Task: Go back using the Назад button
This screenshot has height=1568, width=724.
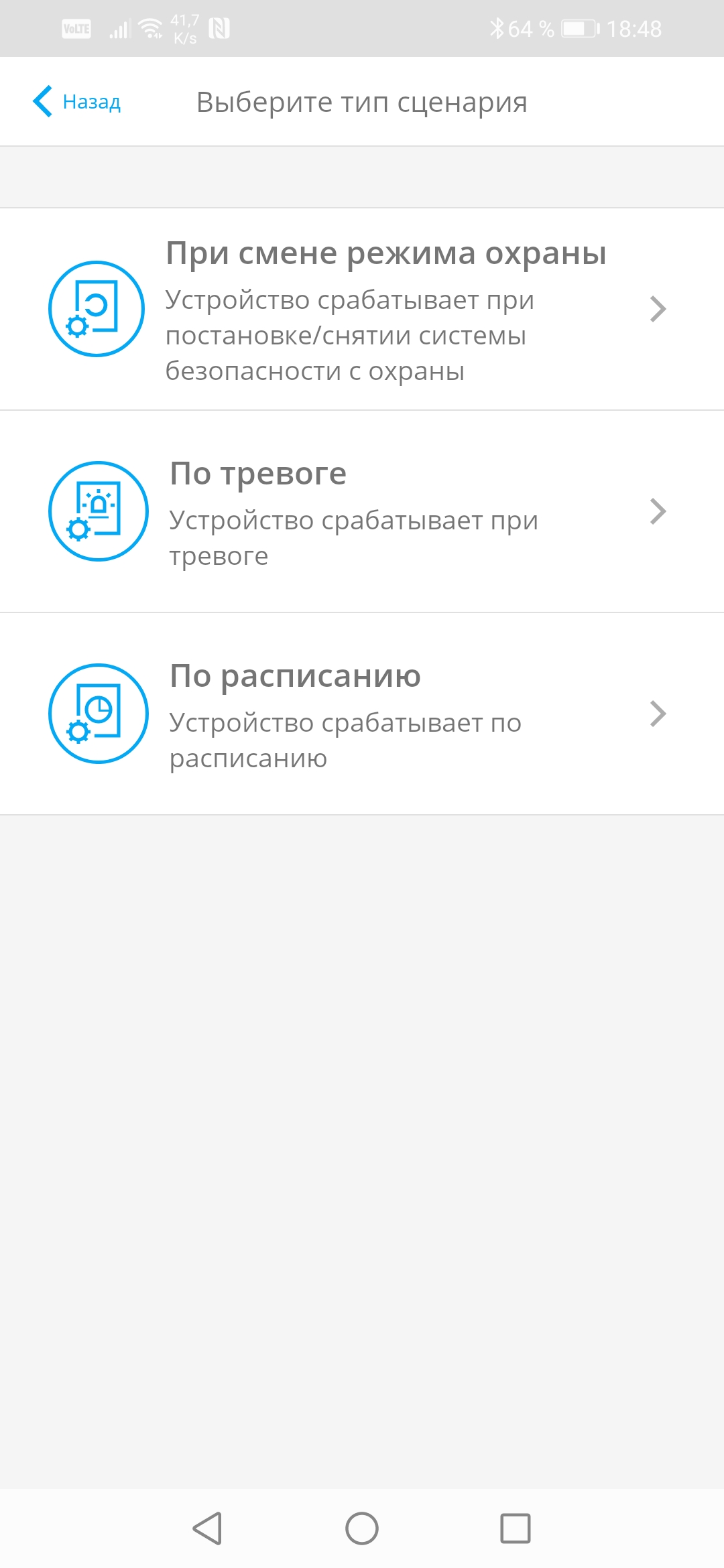Action: 77,102
